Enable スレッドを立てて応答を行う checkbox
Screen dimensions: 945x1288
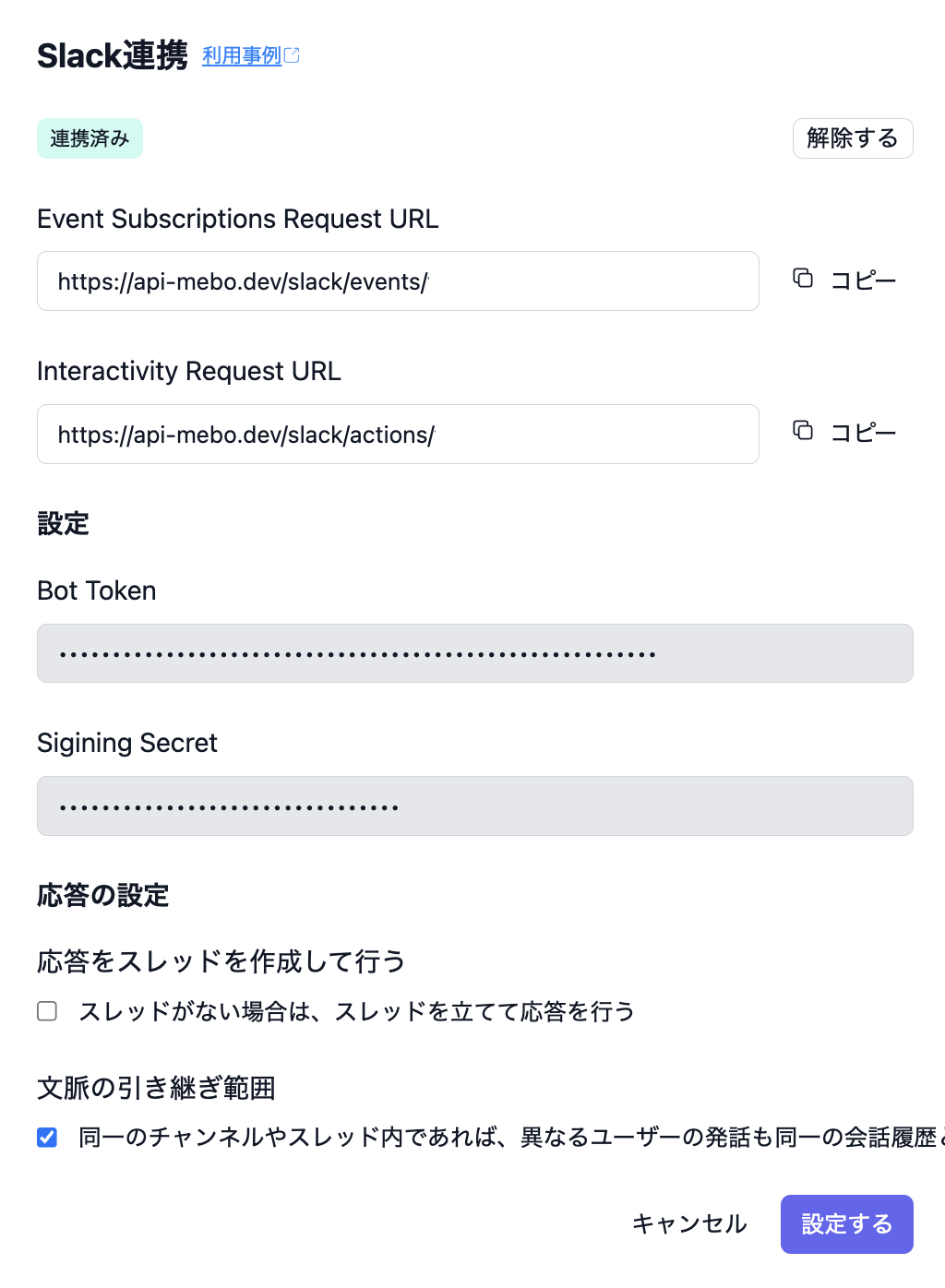(x=47, y=1011)
